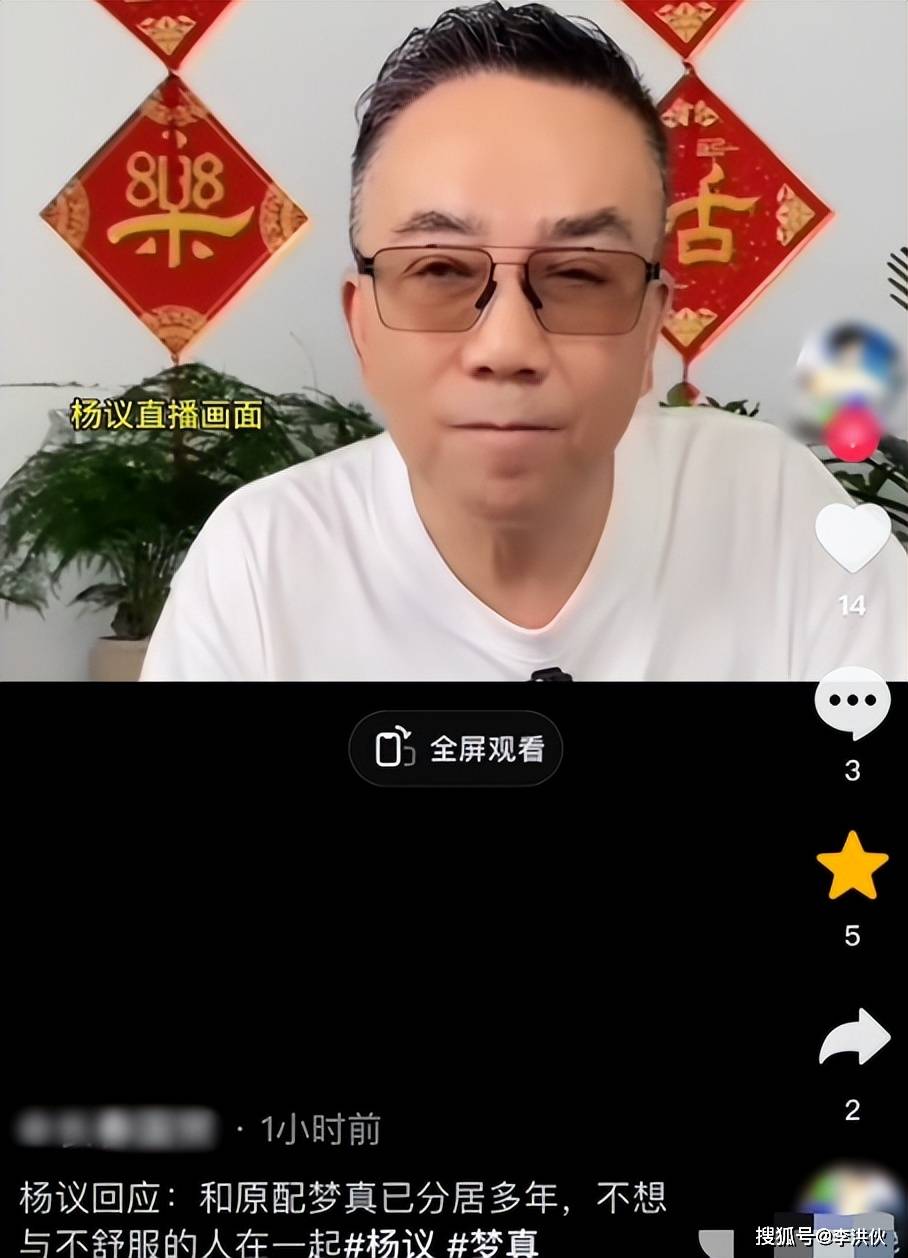Share this video via arrow icon

853,1038
